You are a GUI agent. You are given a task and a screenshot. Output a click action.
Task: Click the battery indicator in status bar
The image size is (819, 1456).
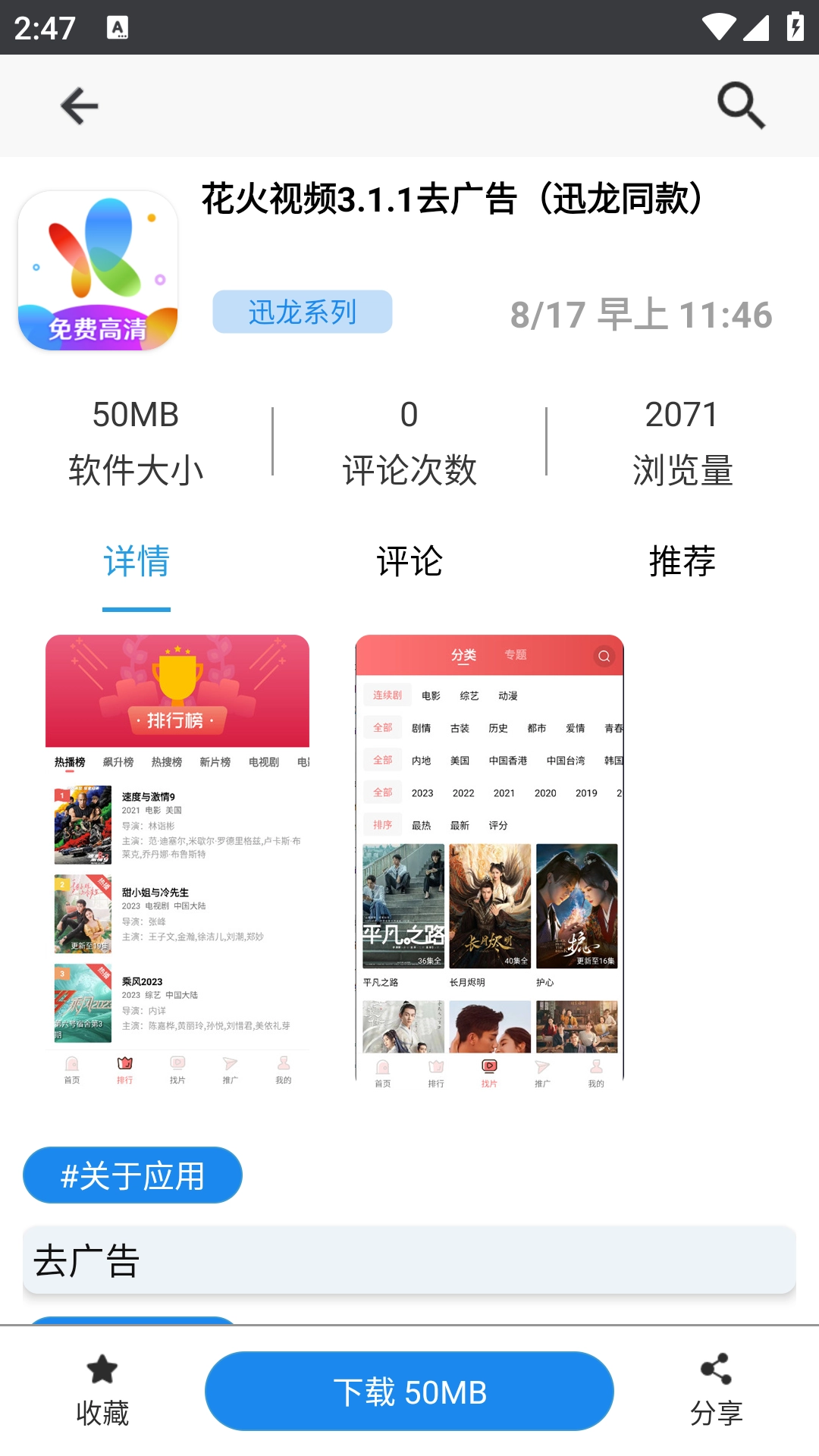pos(794,25)
